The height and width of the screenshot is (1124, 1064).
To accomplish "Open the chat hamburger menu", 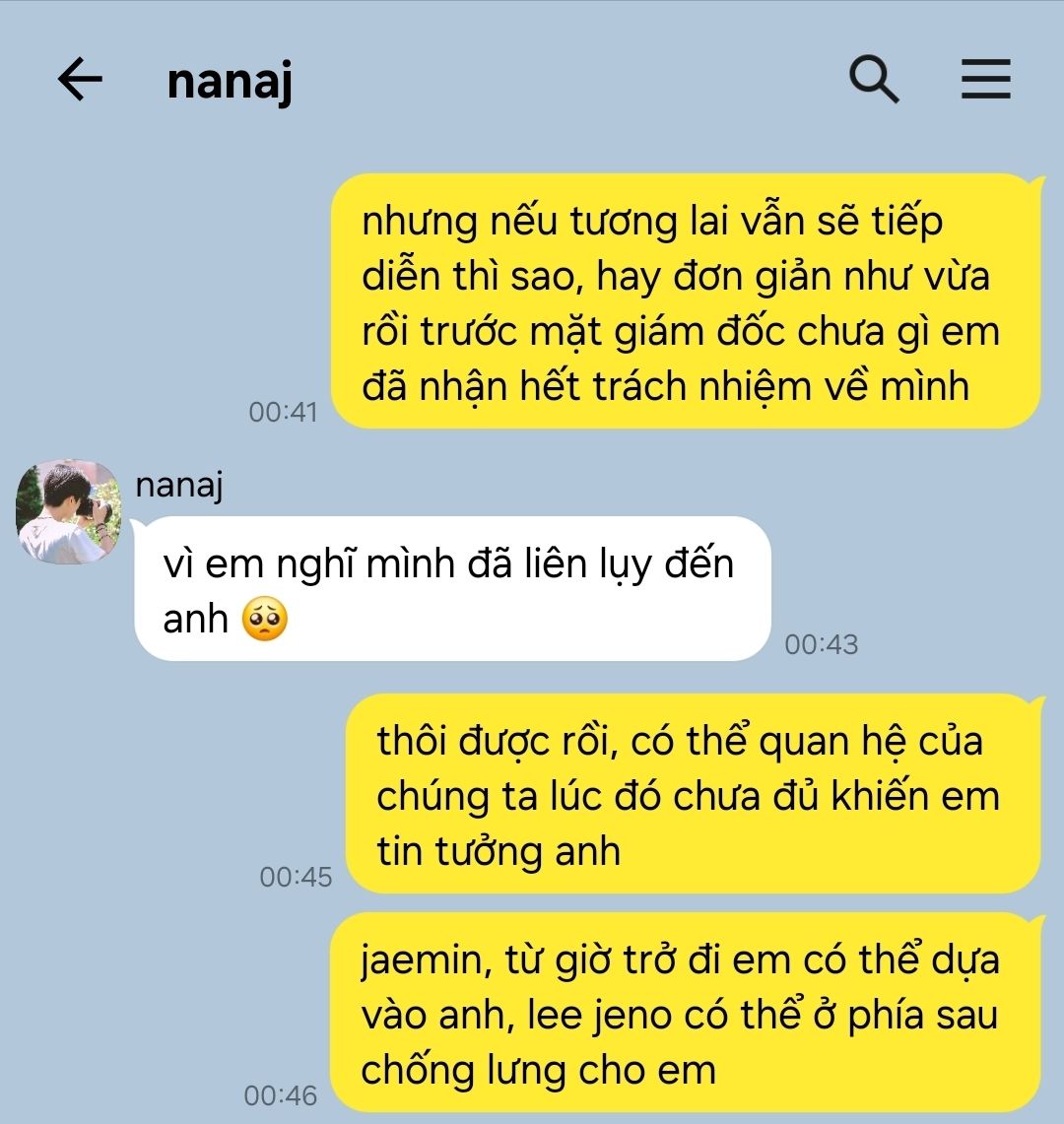I will coord(985,79).
